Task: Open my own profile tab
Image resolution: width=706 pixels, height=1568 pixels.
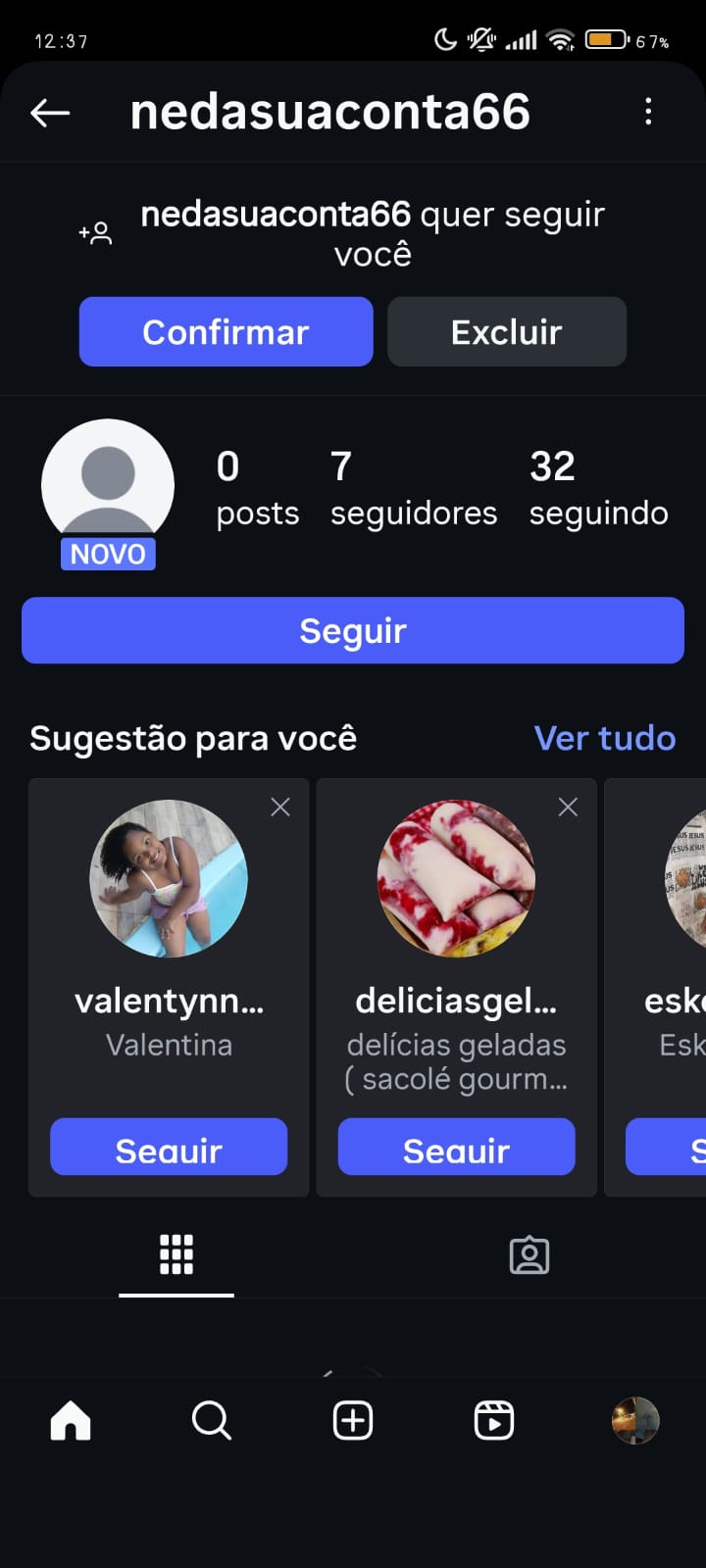Action: pos(635,1420)
